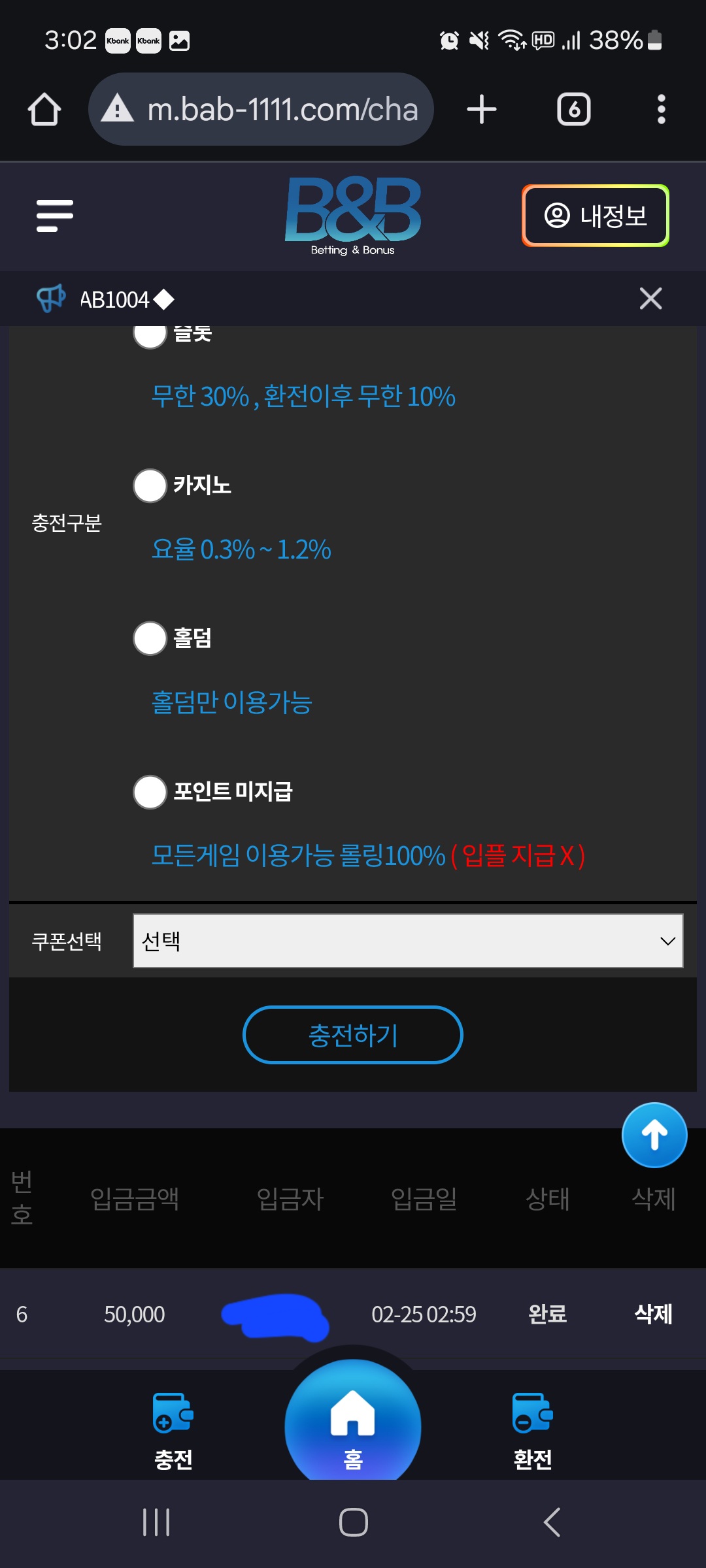
Task: Choose the 포인트 미지급 option
Action: 150,792
